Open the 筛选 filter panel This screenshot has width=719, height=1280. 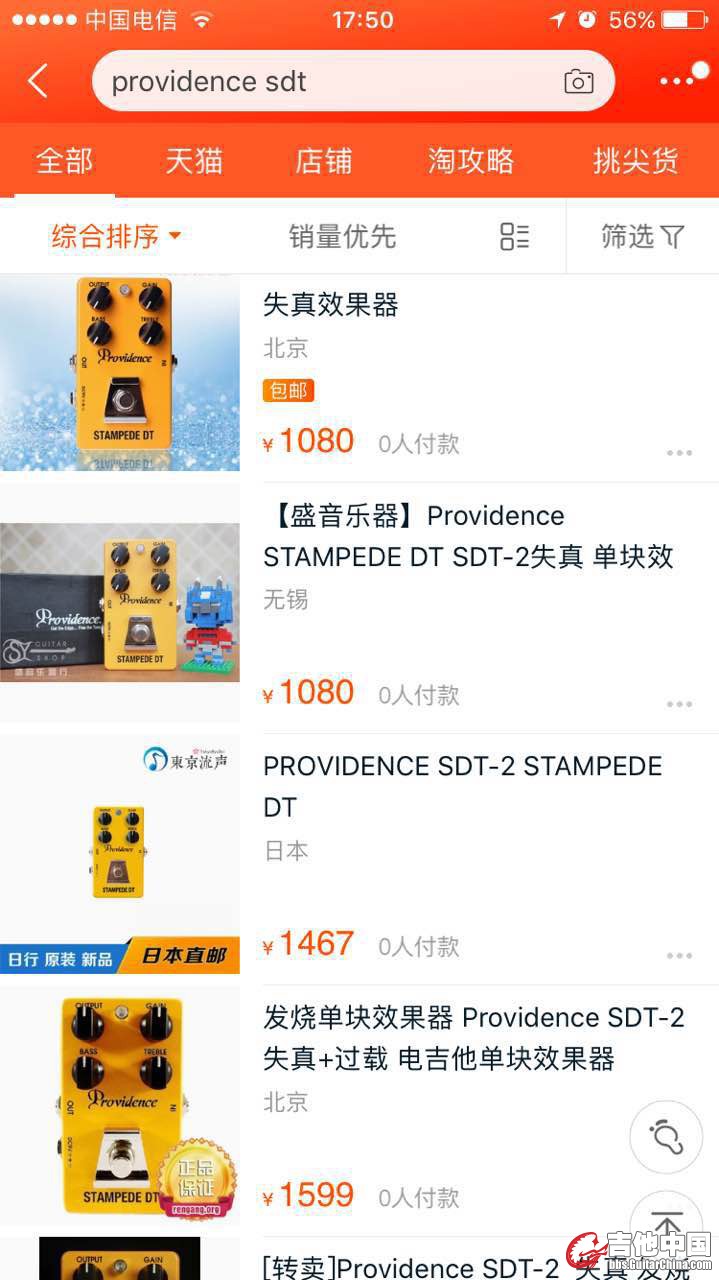click(x=642, y=236)
